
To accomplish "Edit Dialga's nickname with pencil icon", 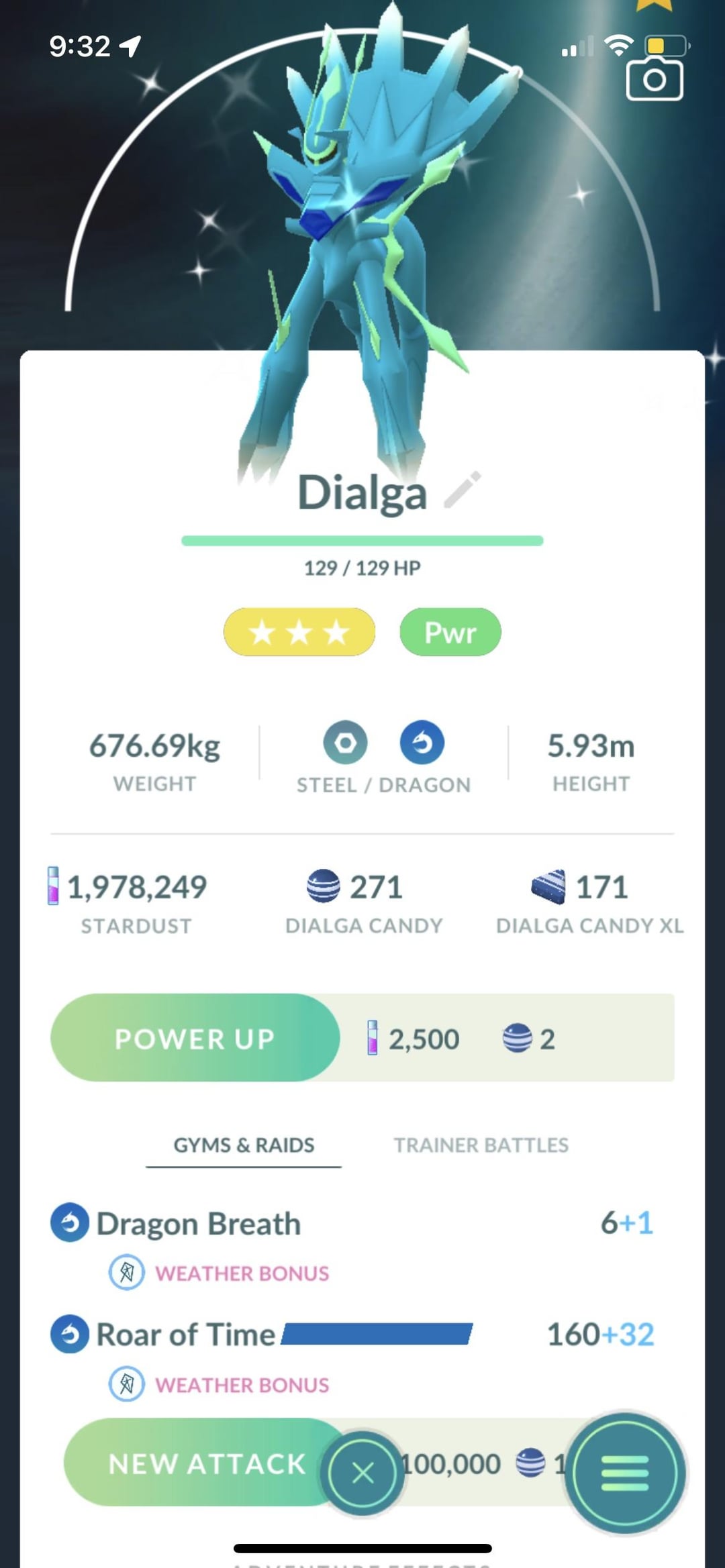I will 463,490.
